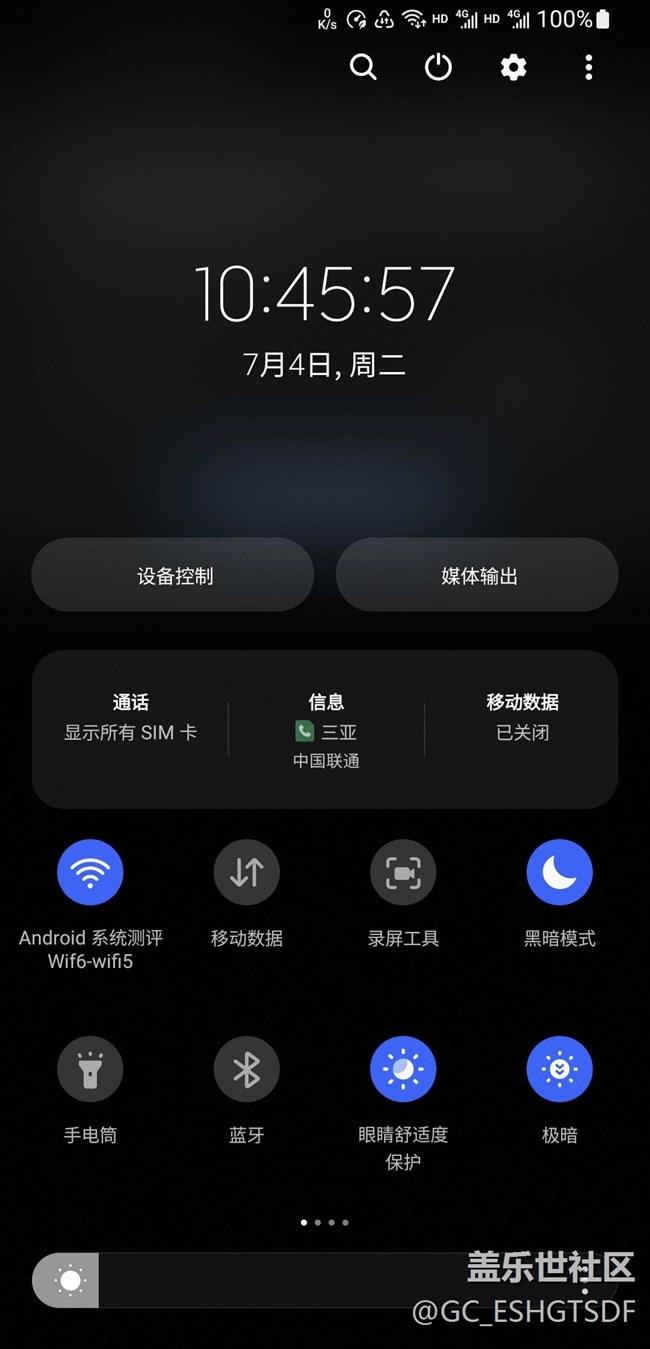Select 通话 SIM card option

tap(130, 718)
